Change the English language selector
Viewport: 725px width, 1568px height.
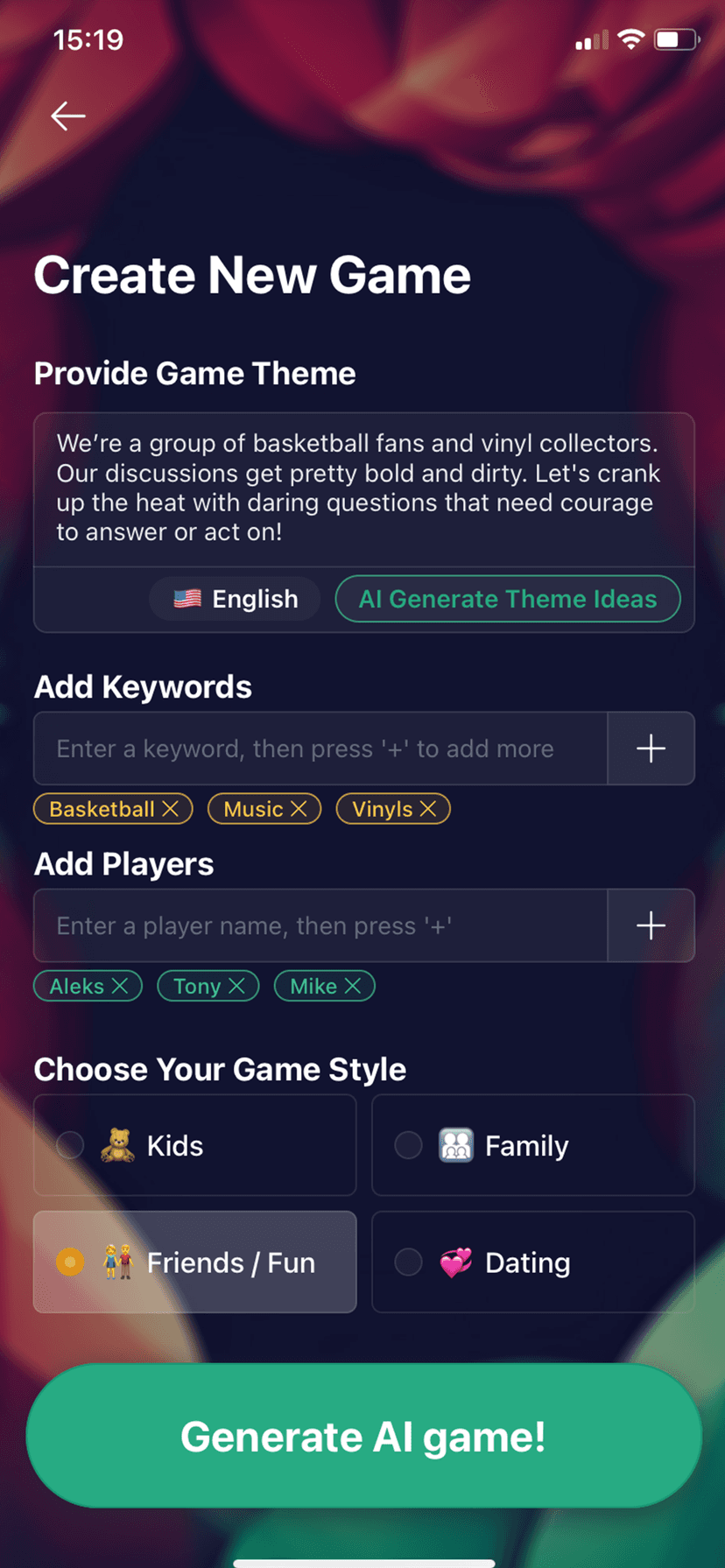(x=236, y=600)
